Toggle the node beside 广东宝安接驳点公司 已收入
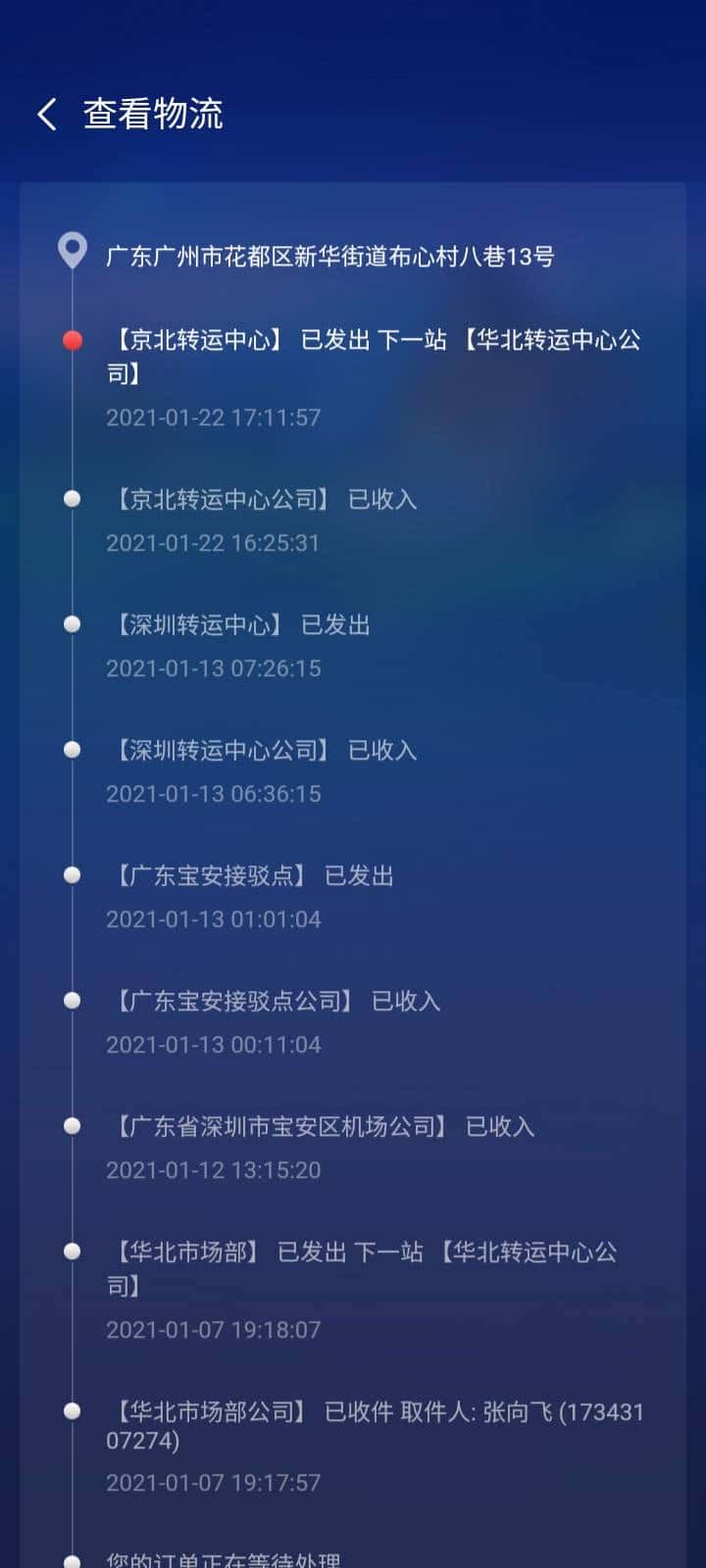This screenshot has width=706, height=1568. tap(71, 1000)
